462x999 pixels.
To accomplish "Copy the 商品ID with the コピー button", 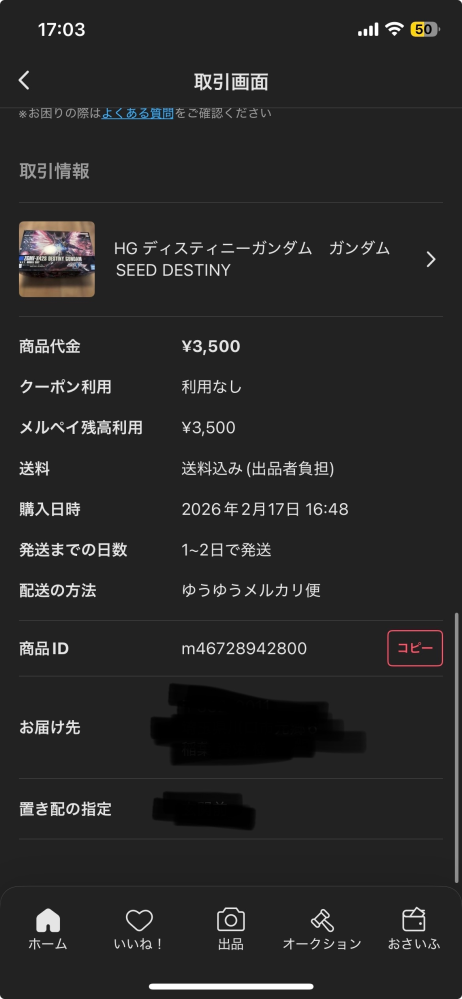I will pos(415,648).
